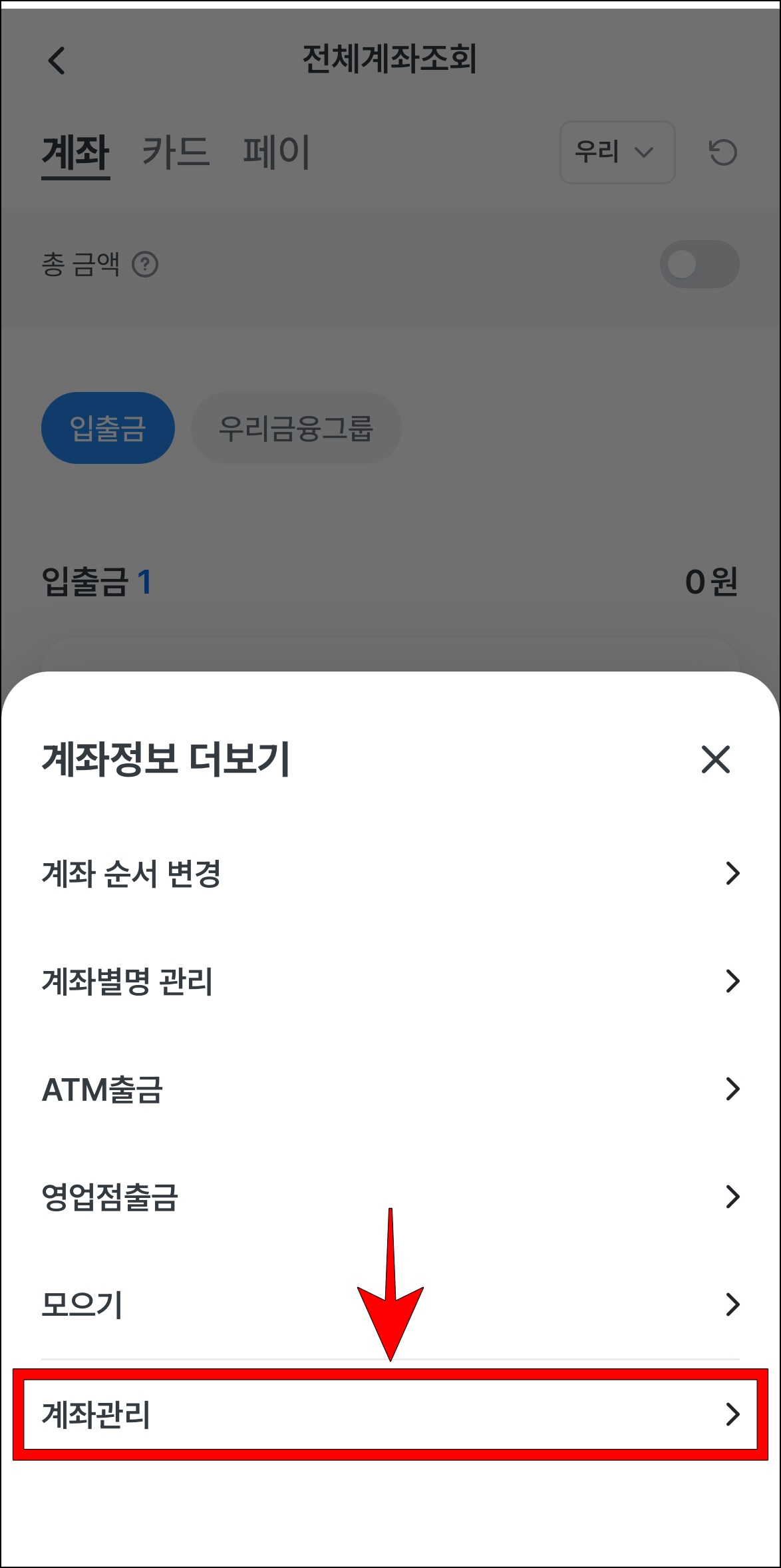The width and height of the screenshot is (781, 1568).
Task: Tap the 계좌관리 chevron arrow
Action: pos(733,1415)
